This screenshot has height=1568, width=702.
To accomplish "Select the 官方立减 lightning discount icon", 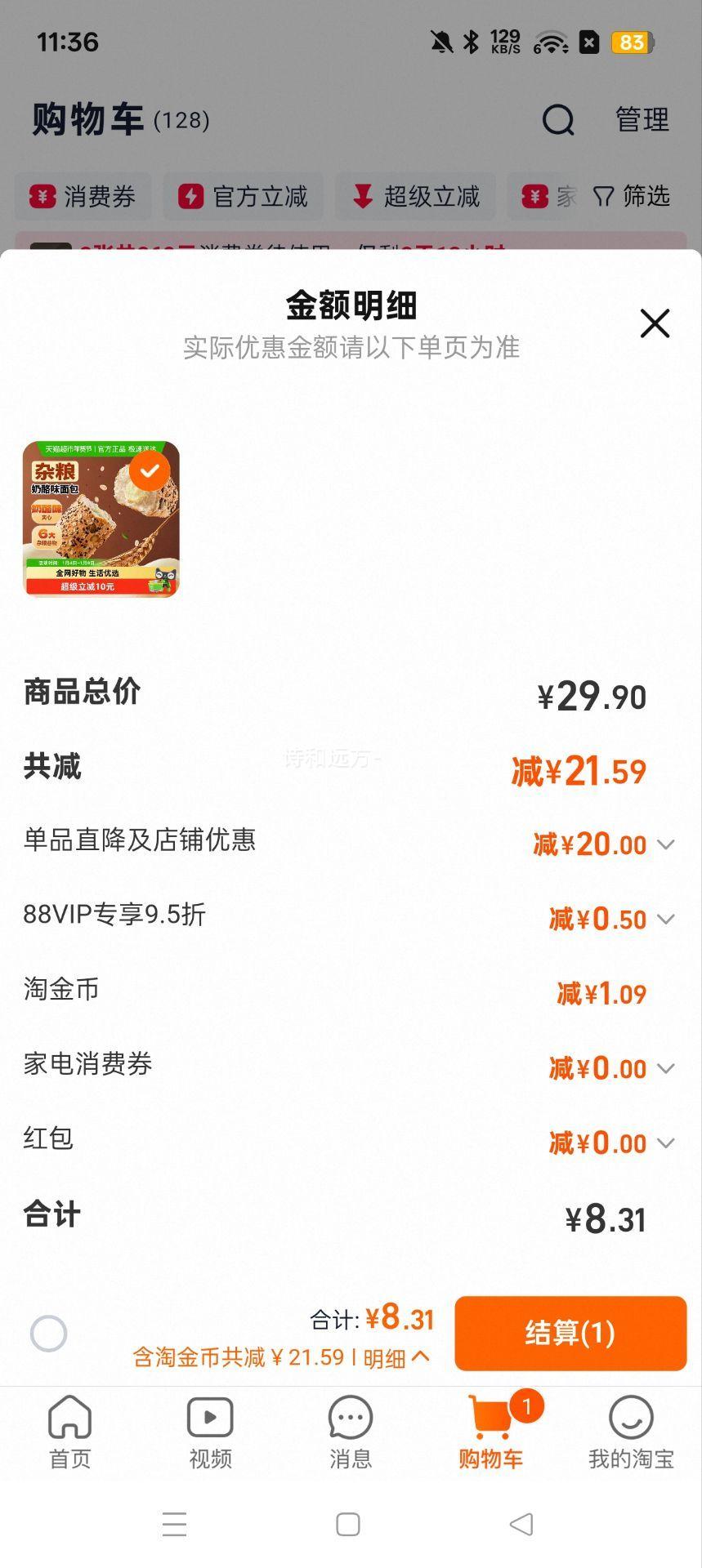I will pyautogui.click(x=190, y=196).
